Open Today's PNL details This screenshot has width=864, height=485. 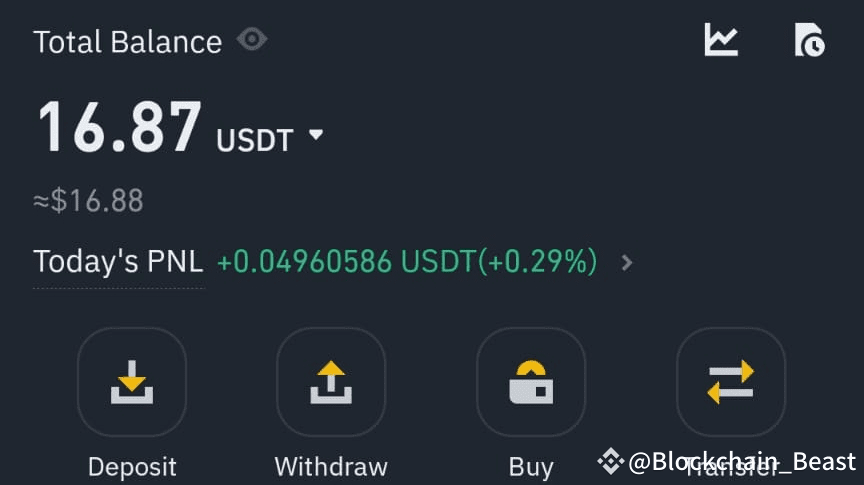pyautogui.click(x=627, y=262)
